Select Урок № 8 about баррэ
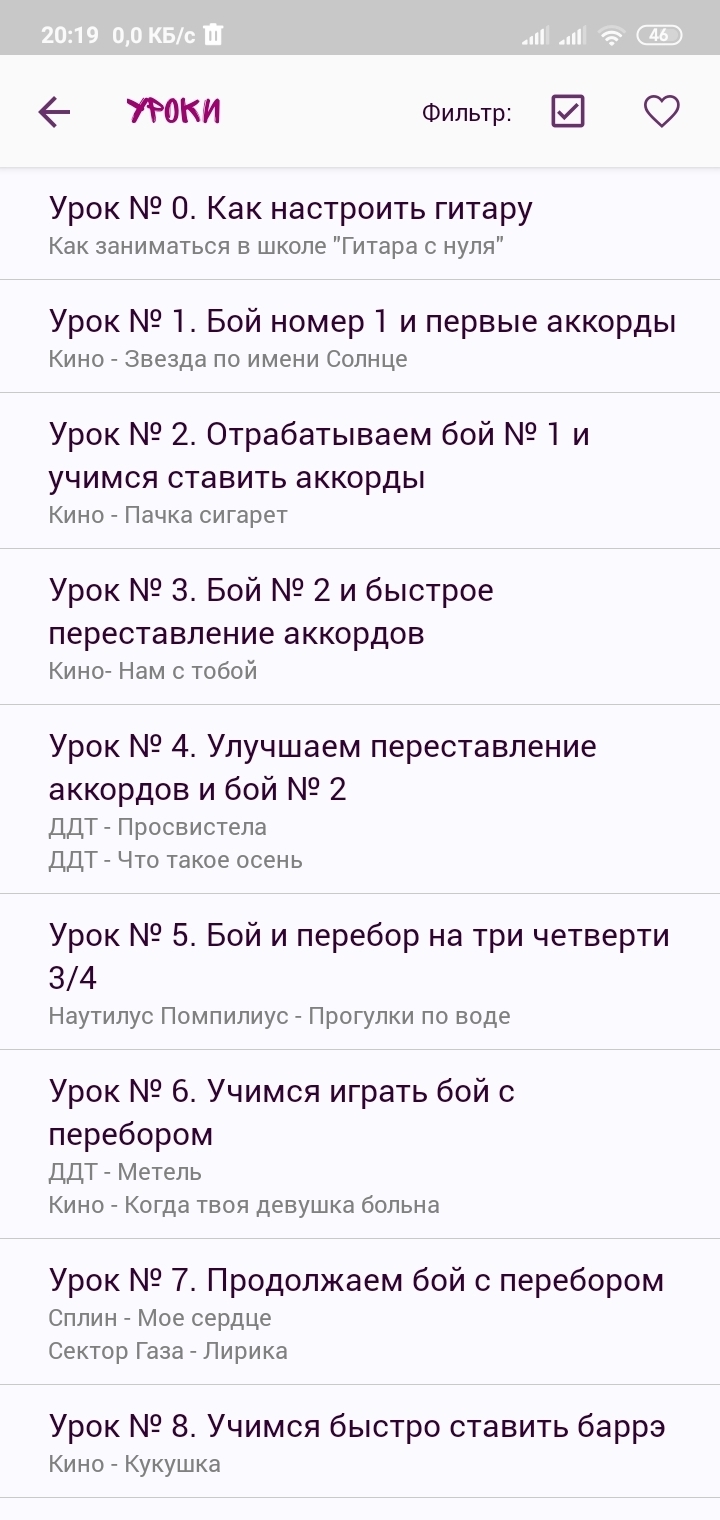This screenshot has width=720, height=1520. 360,1441
